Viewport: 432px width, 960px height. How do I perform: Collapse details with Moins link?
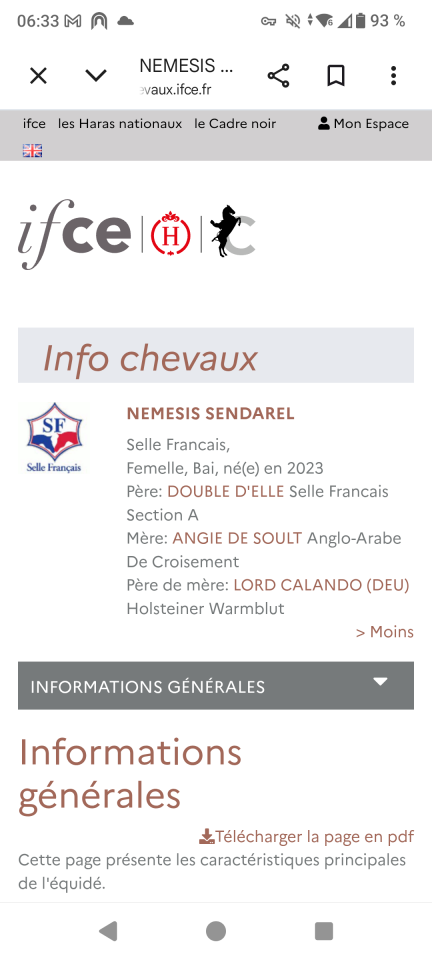pos(385,631)
